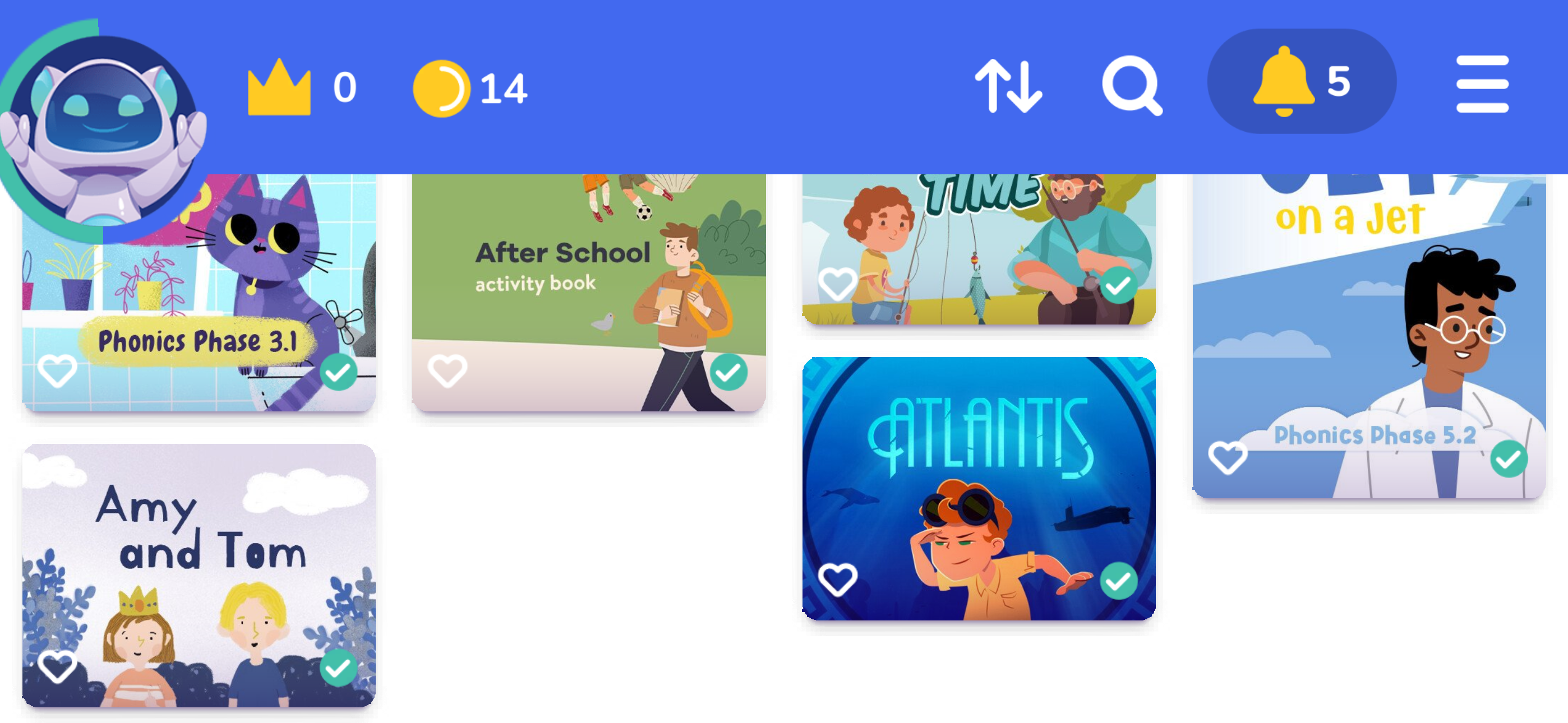The height and width of the screenshot is (723, 1568).
Task: Open the search magnifier
Action: pyautogui.click(x=1132, y=86)
